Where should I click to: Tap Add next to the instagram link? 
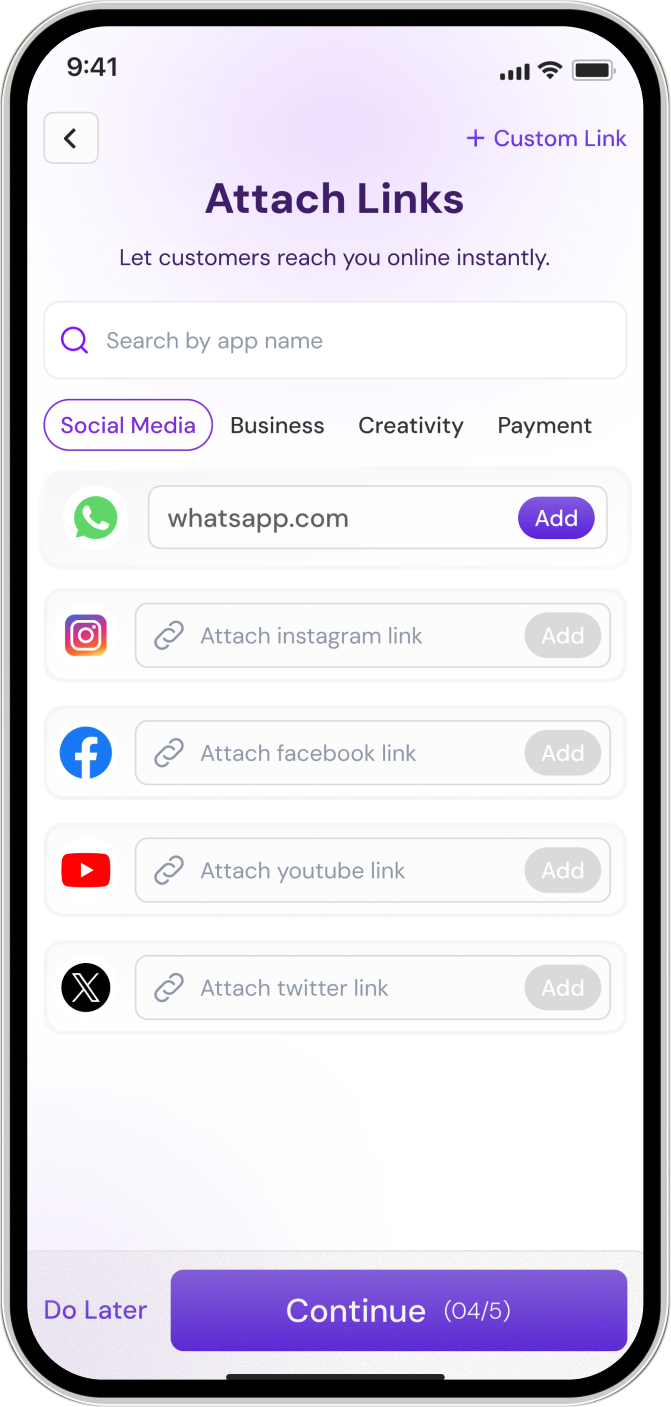562,636
